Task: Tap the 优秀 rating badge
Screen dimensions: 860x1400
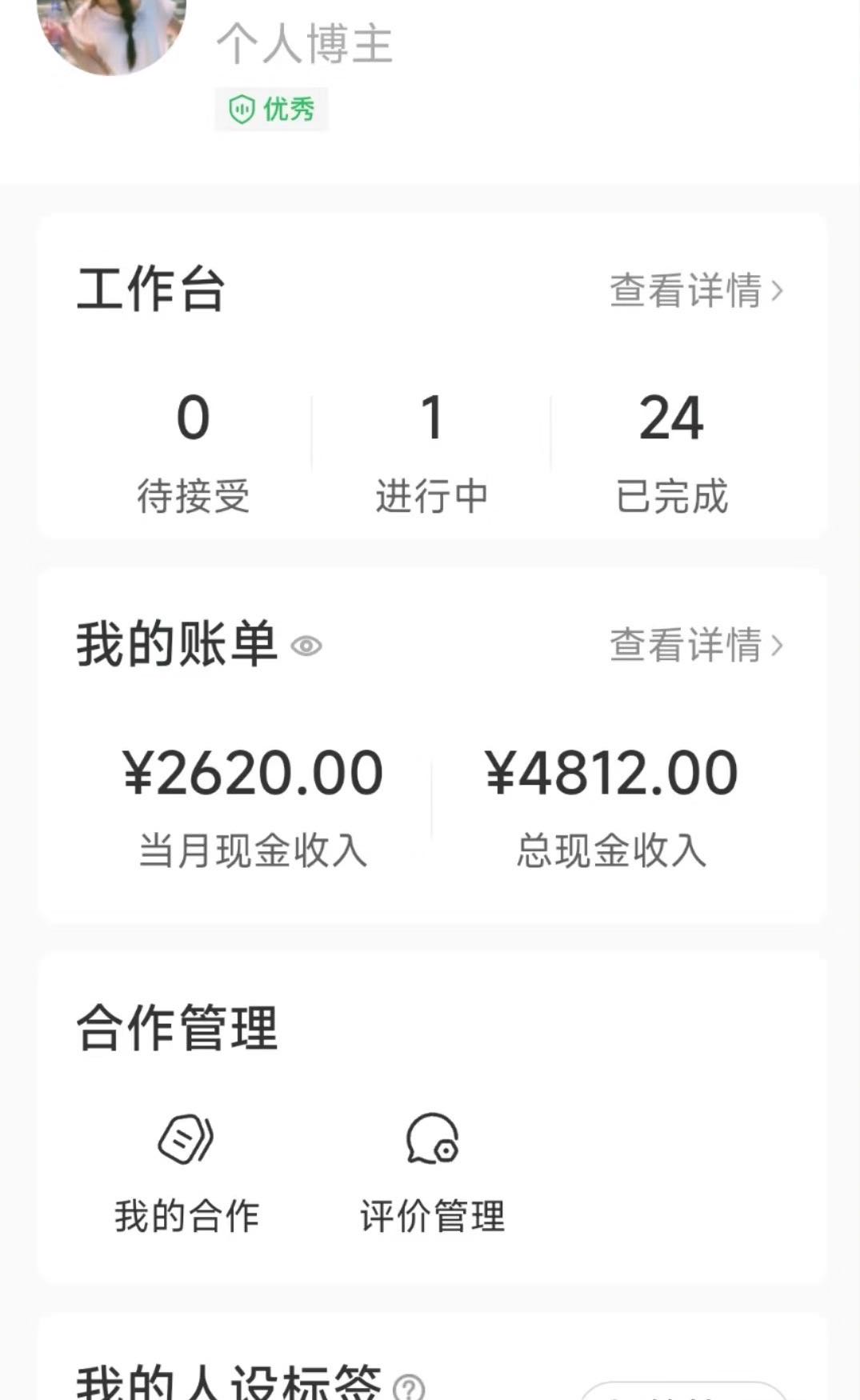Action: (271, 109)
